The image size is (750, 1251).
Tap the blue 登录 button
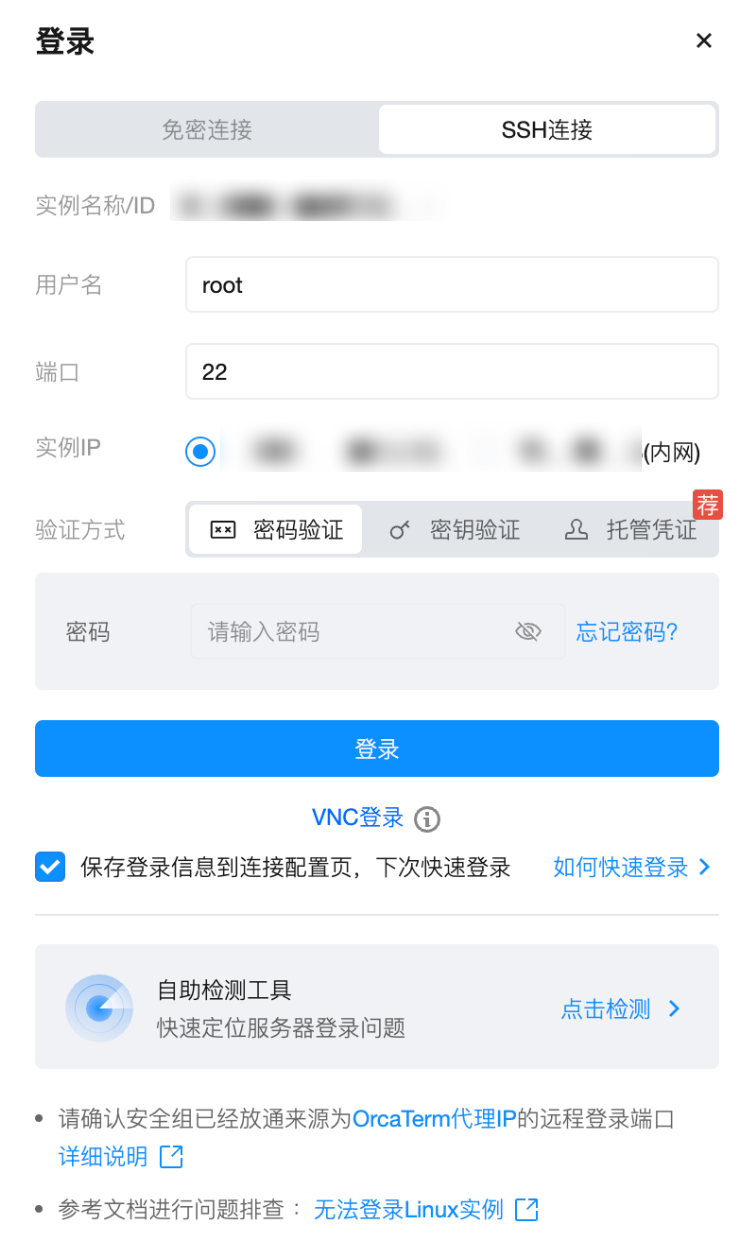[377, 748]
